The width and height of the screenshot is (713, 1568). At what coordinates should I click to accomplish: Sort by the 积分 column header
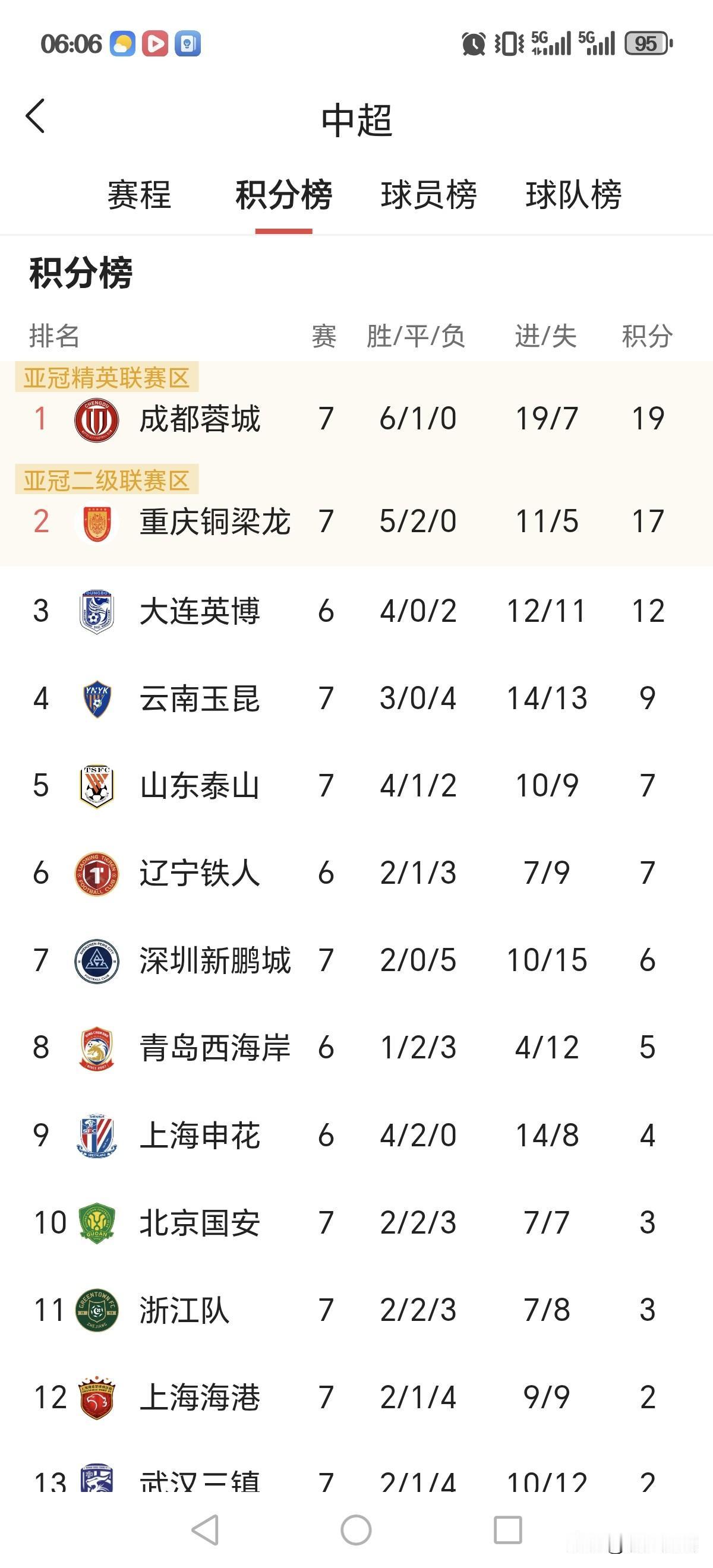(646, 334)
